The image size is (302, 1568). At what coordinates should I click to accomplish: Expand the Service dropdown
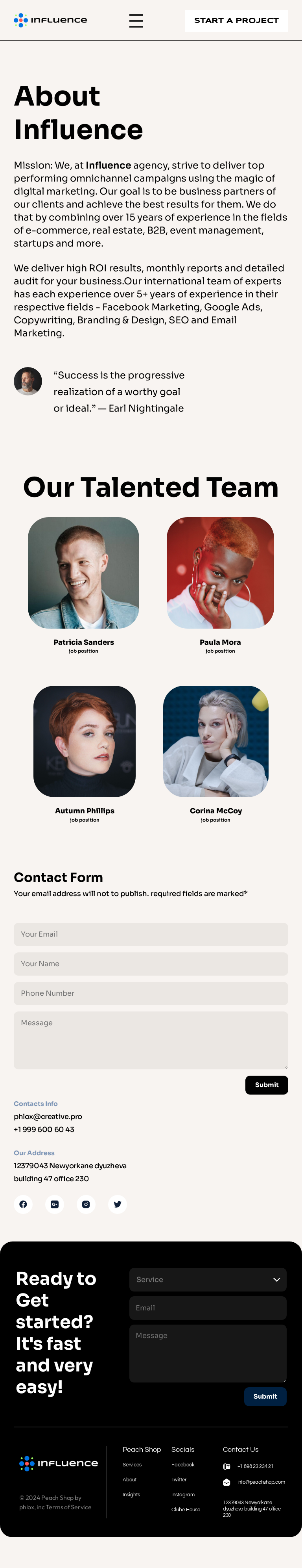coord(207,1279)
